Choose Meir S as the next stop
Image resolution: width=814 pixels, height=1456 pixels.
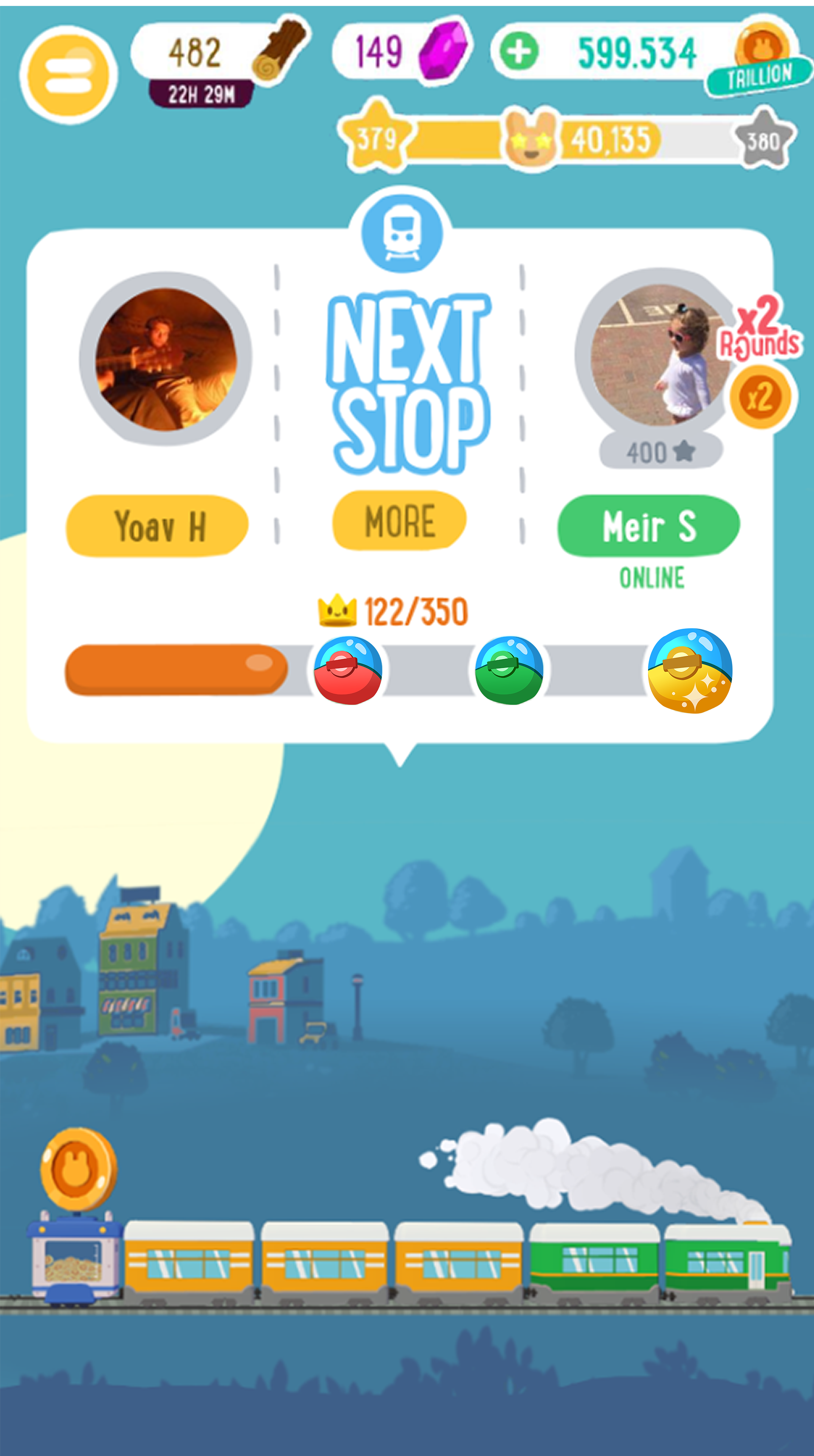[x=648, y=526]
